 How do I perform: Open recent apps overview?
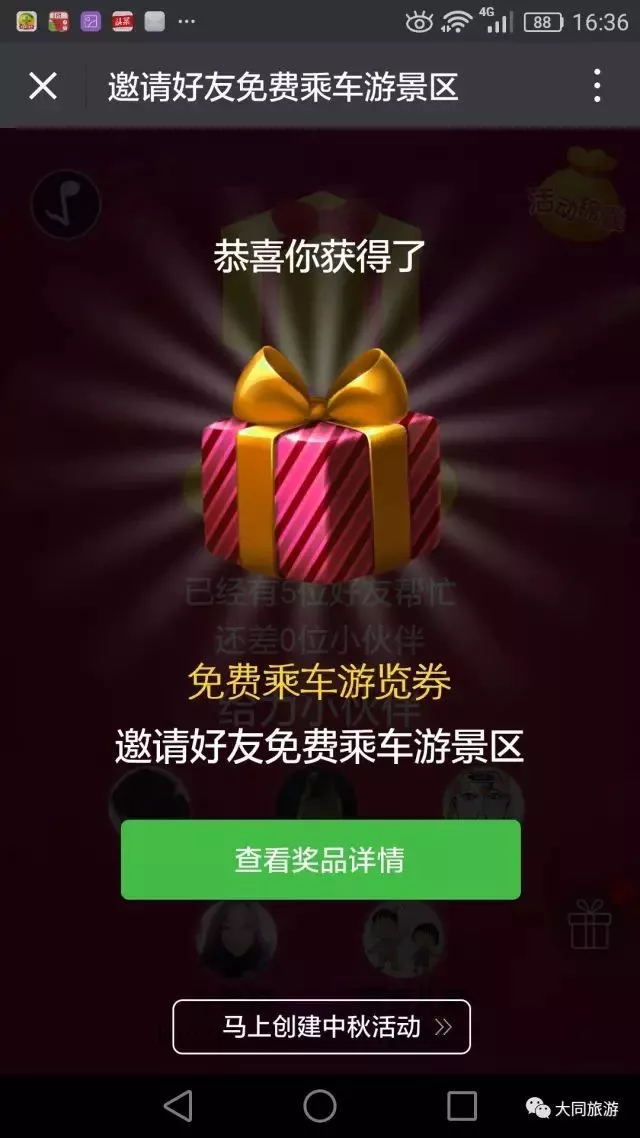[x=462, y=1105]
